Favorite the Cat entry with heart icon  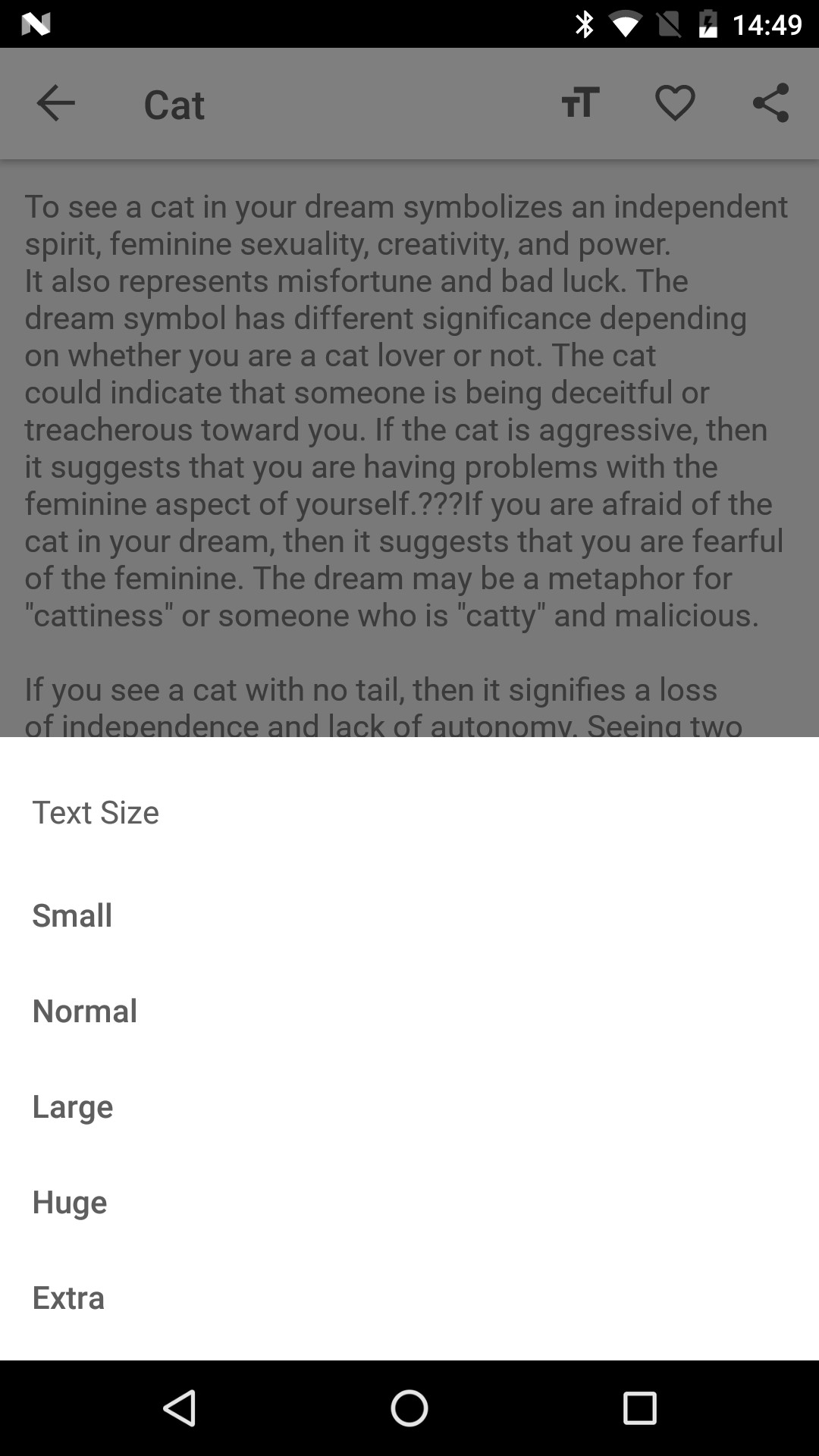[x=675, y=103]
